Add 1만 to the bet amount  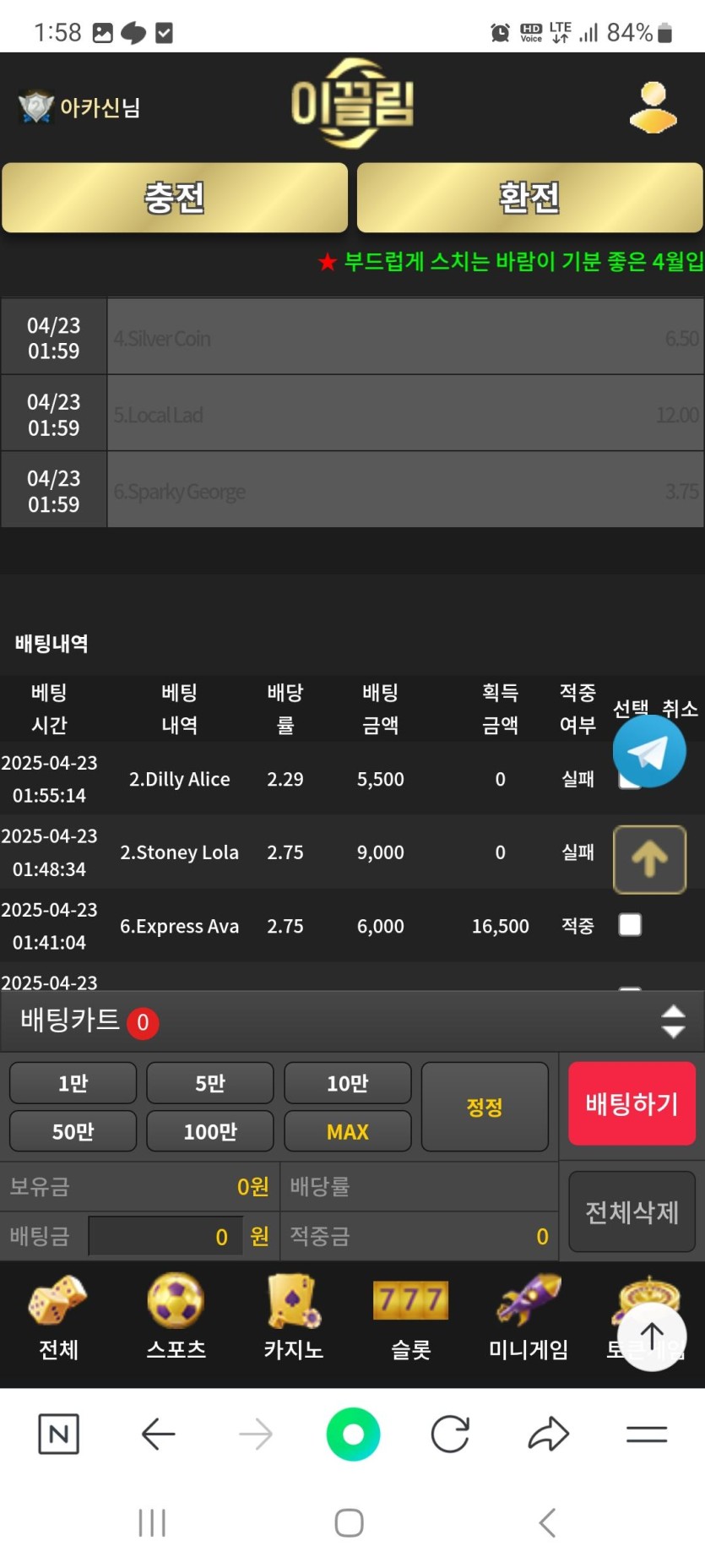click(73, 1083)
